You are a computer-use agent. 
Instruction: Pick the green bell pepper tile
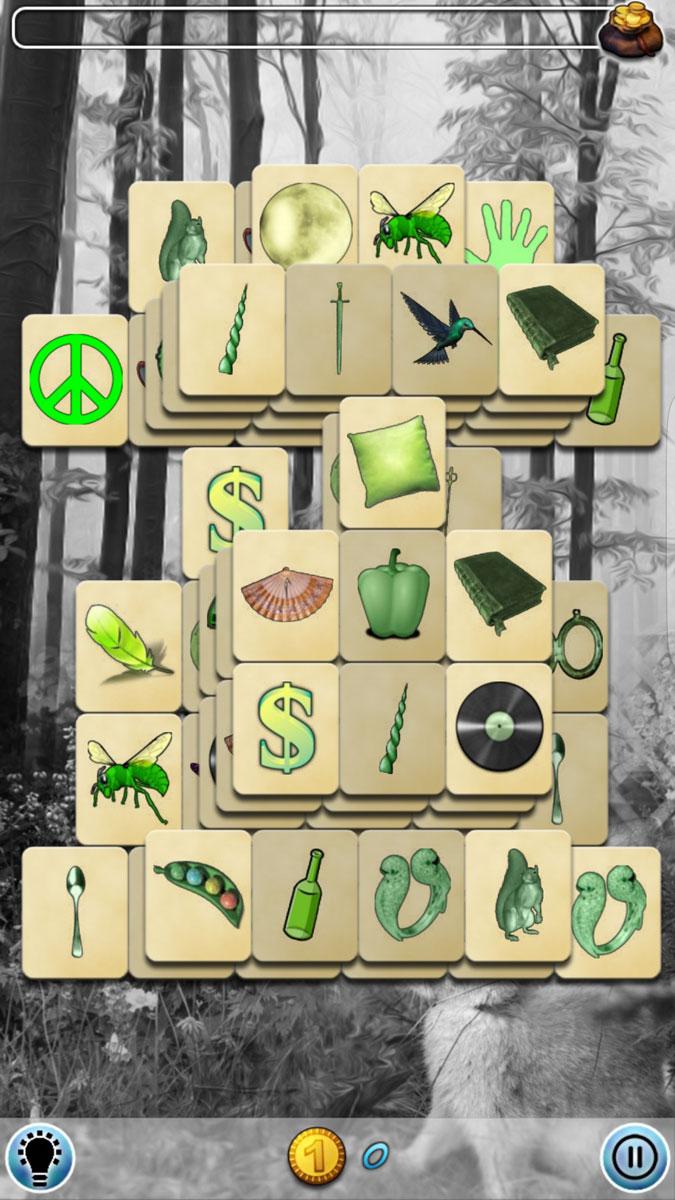coord(392,595)
